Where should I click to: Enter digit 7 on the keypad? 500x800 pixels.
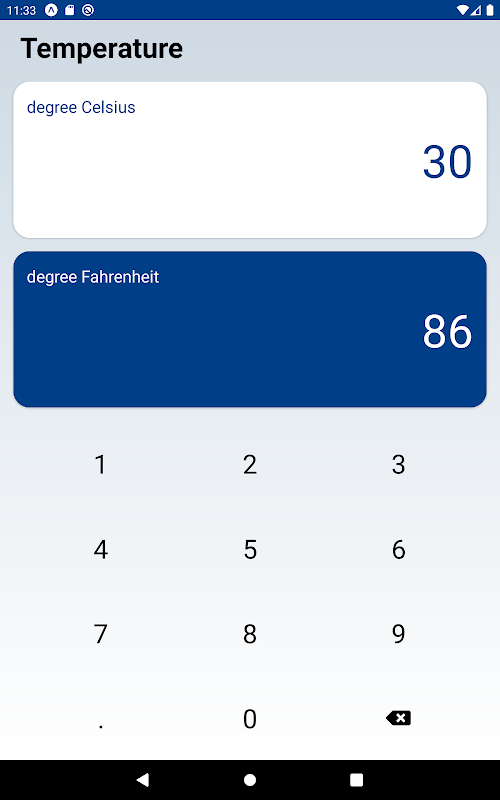(101, 634)
